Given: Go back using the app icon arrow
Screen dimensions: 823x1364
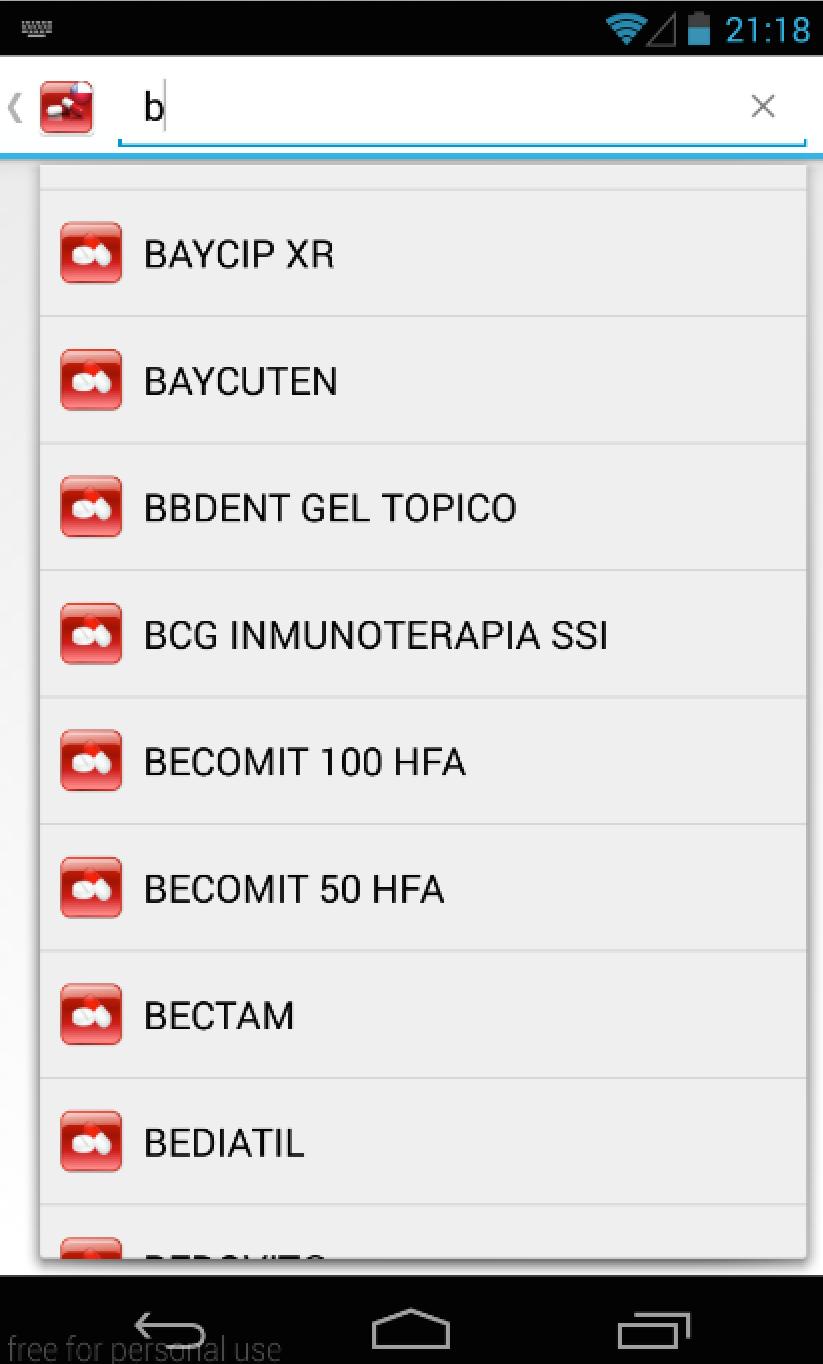Looking at the screenshot, I should pos(52,107).
